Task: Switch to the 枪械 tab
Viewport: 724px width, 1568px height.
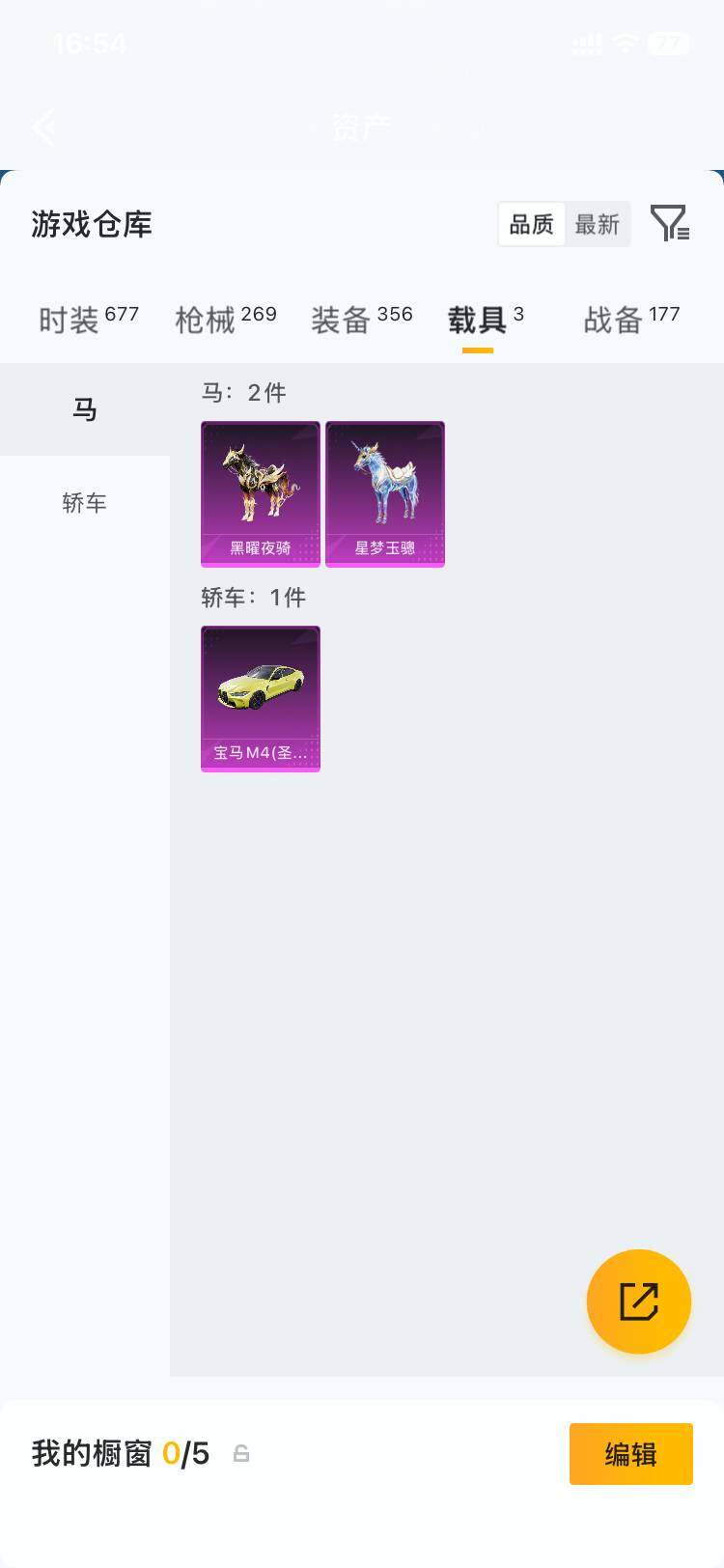Action: (226, 320)
